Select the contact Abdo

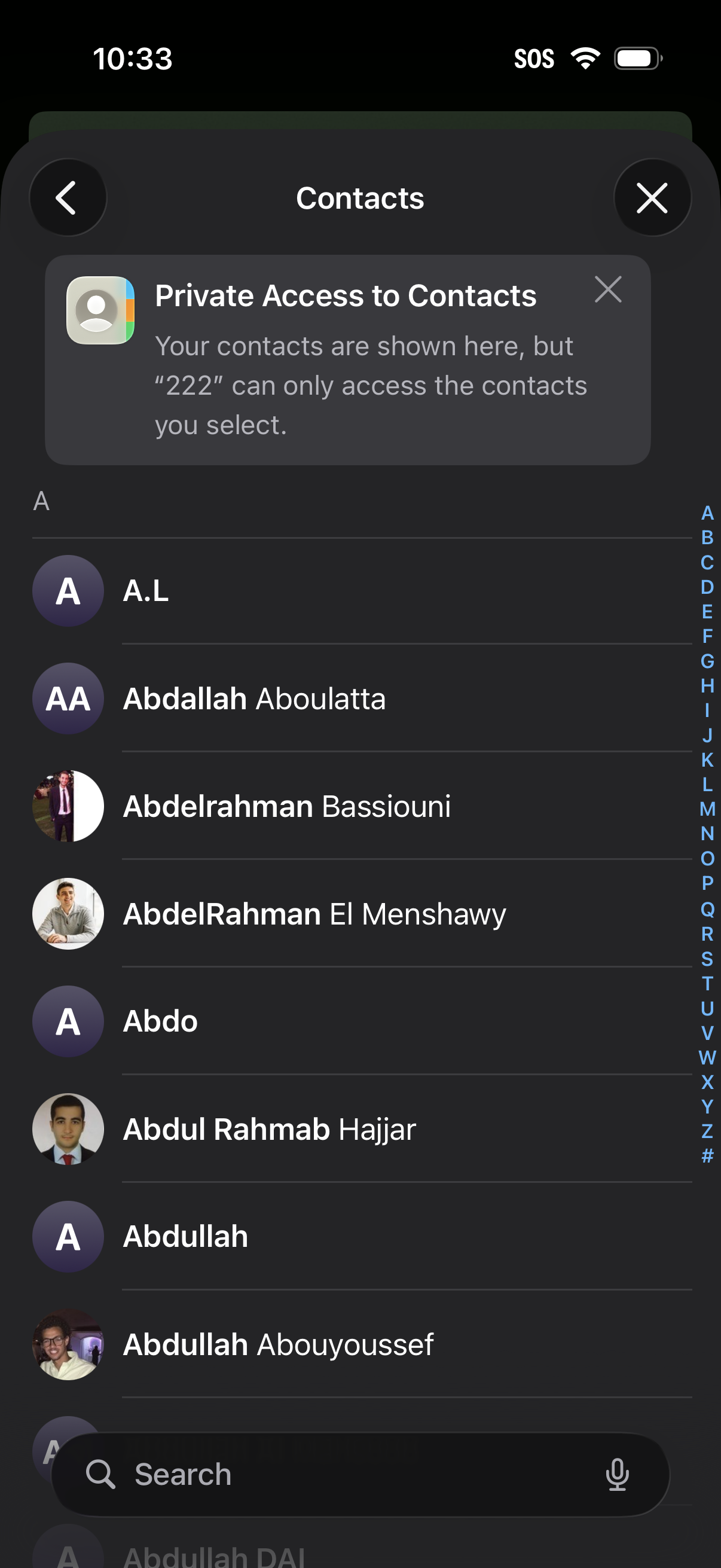pos(160,1021)
